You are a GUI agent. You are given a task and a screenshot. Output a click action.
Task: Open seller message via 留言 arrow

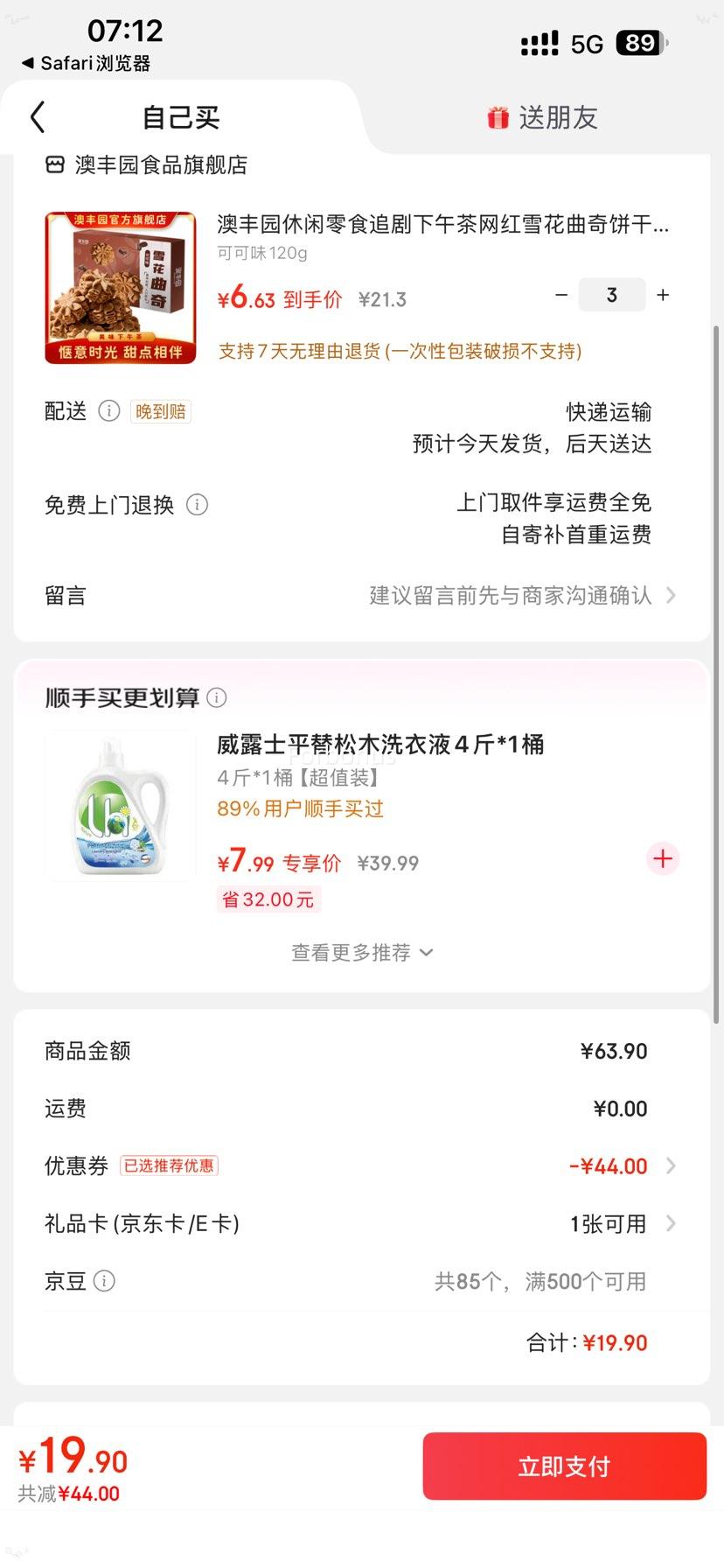[x=670, y=595]
